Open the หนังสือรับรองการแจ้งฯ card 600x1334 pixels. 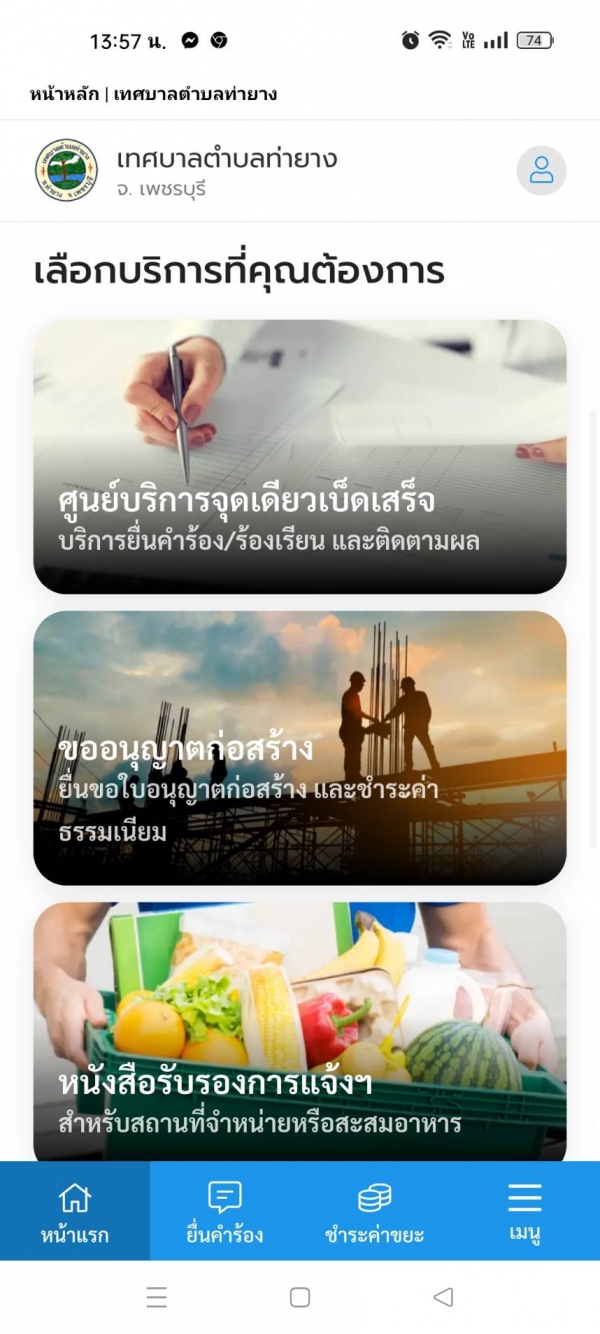click(300, 1032)
